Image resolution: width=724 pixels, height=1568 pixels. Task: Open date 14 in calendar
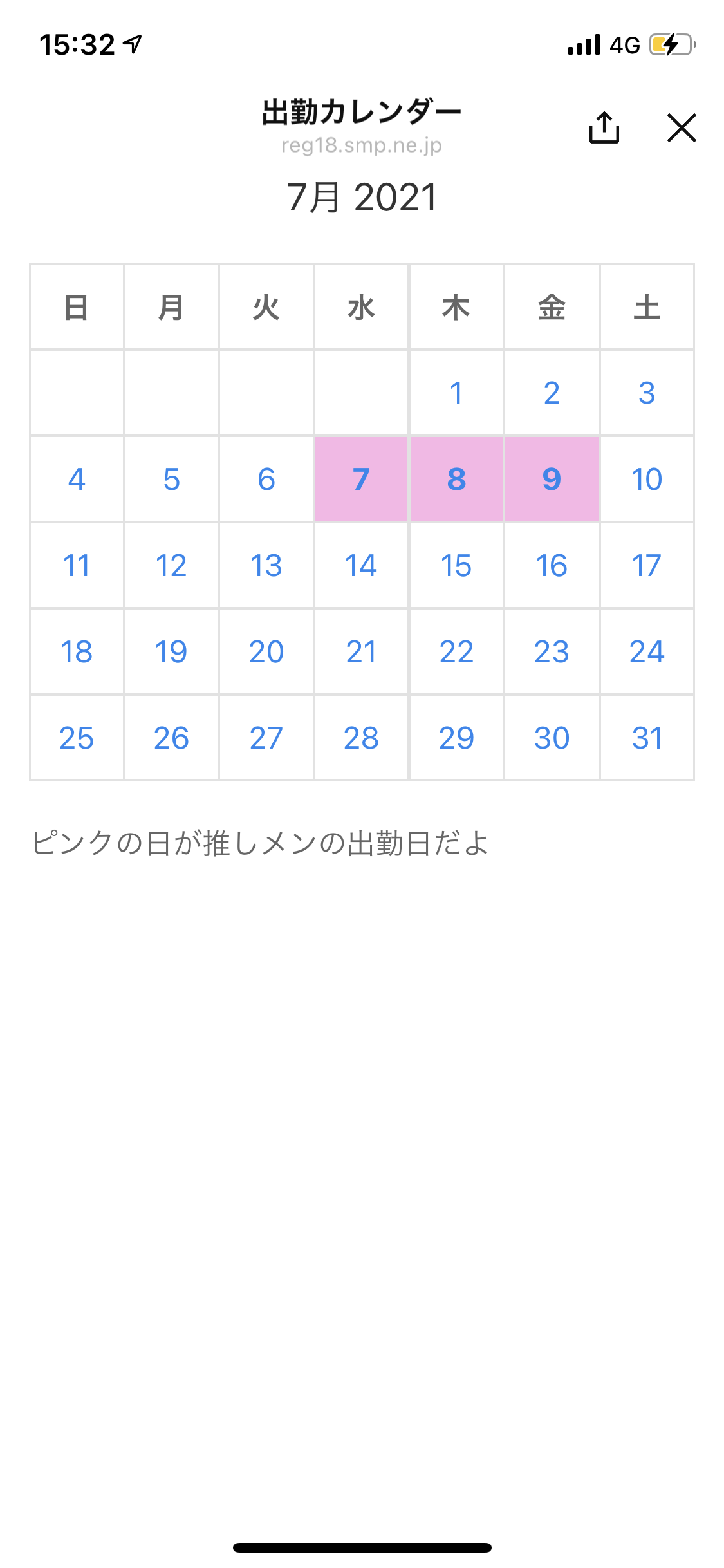[361, 565]
